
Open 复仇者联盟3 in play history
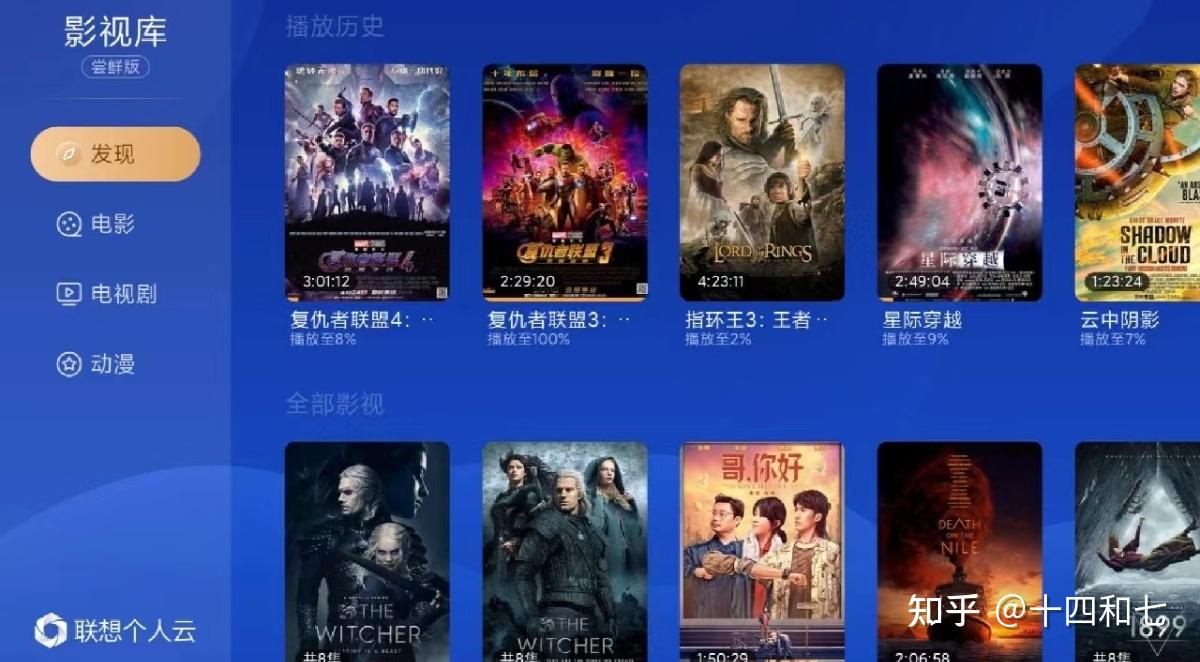point(564,183)
